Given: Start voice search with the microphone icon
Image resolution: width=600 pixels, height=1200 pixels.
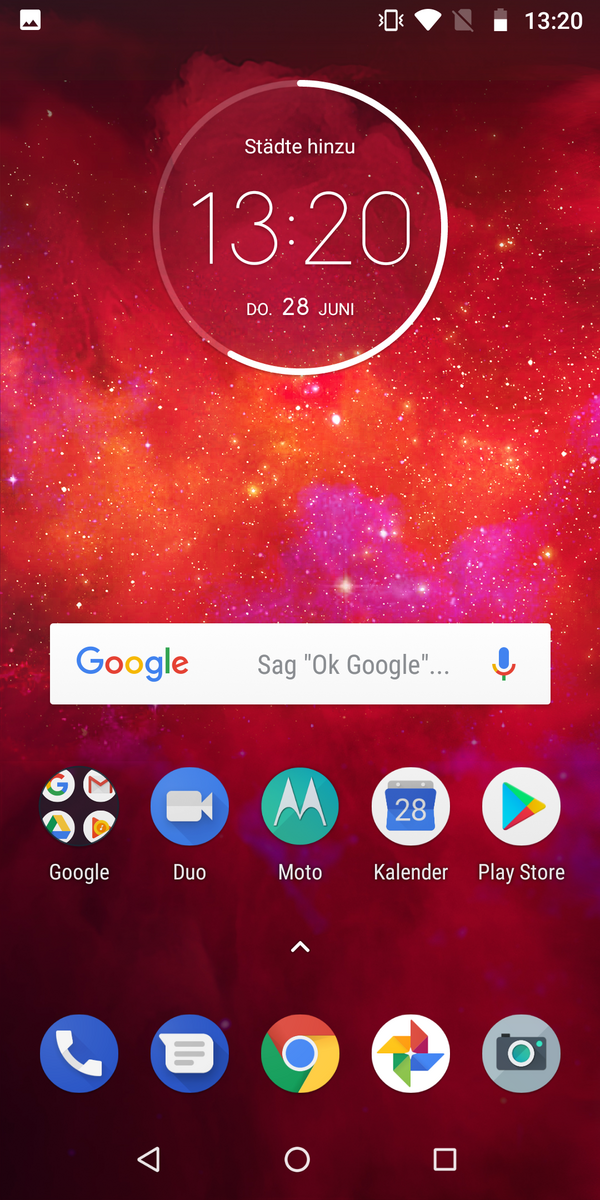Looking at the screenshot, I should (x=504, y=664).
